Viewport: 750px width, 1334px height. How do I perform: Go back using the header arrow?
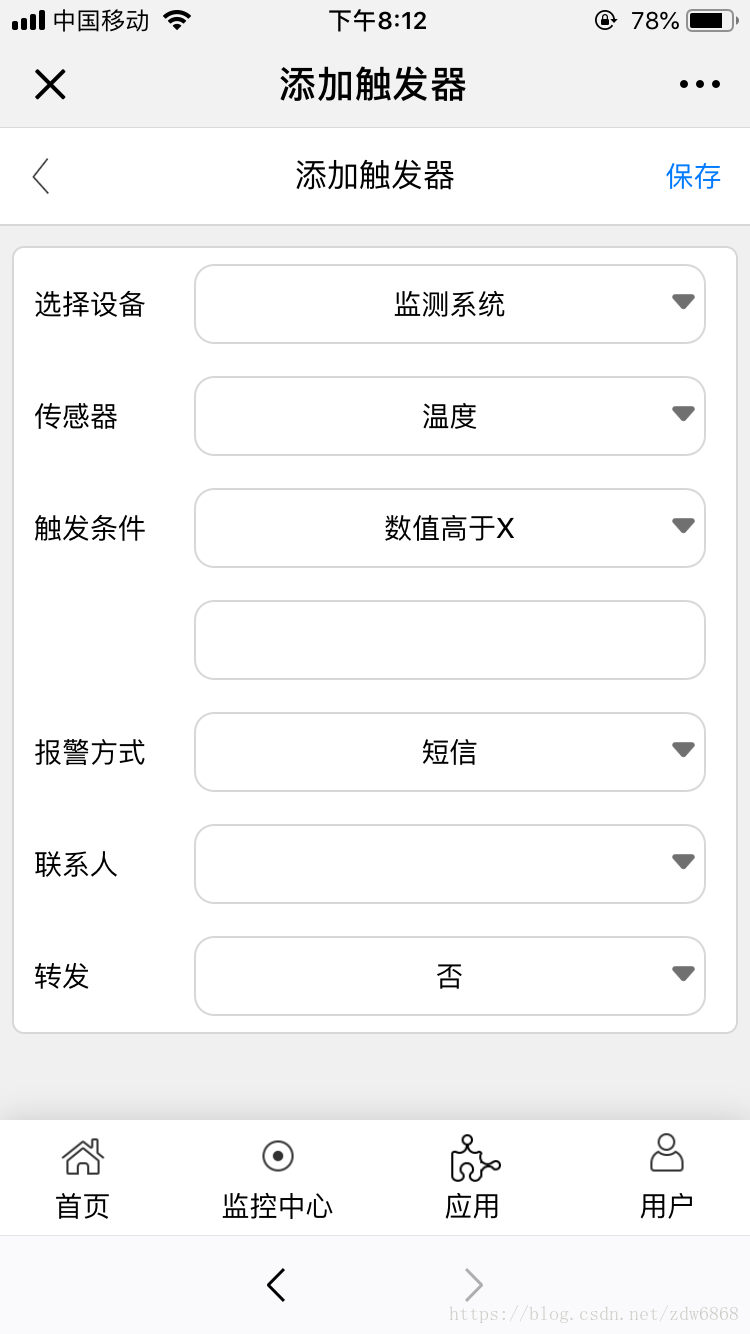tap(41, 176)
